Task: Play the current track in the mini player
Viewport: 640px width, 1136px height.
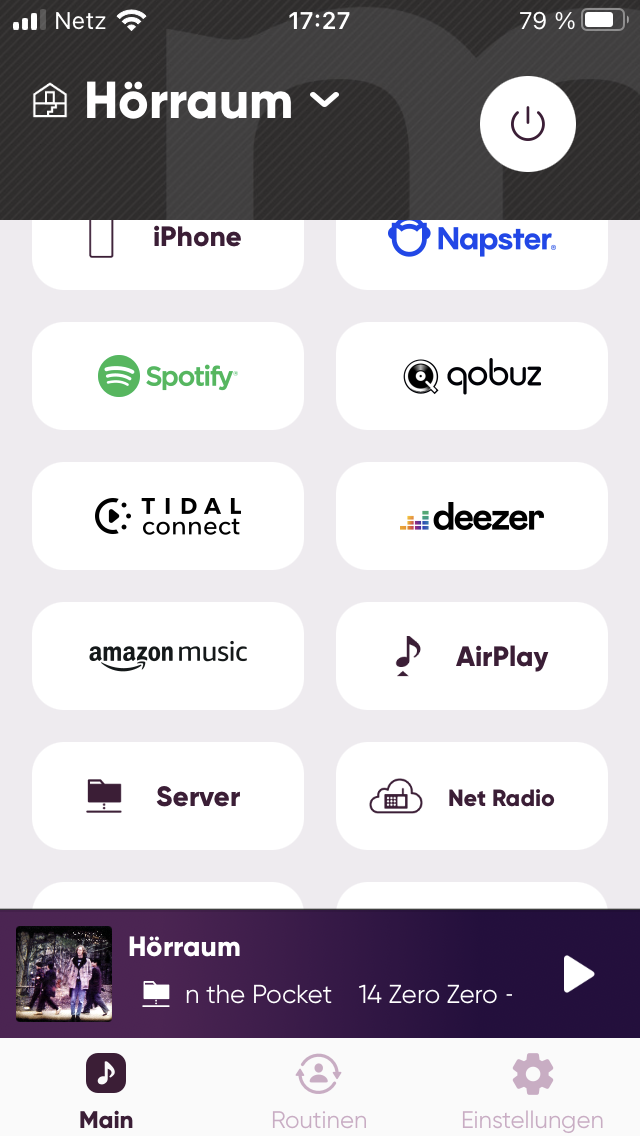Action: click(x=579, y=973)
